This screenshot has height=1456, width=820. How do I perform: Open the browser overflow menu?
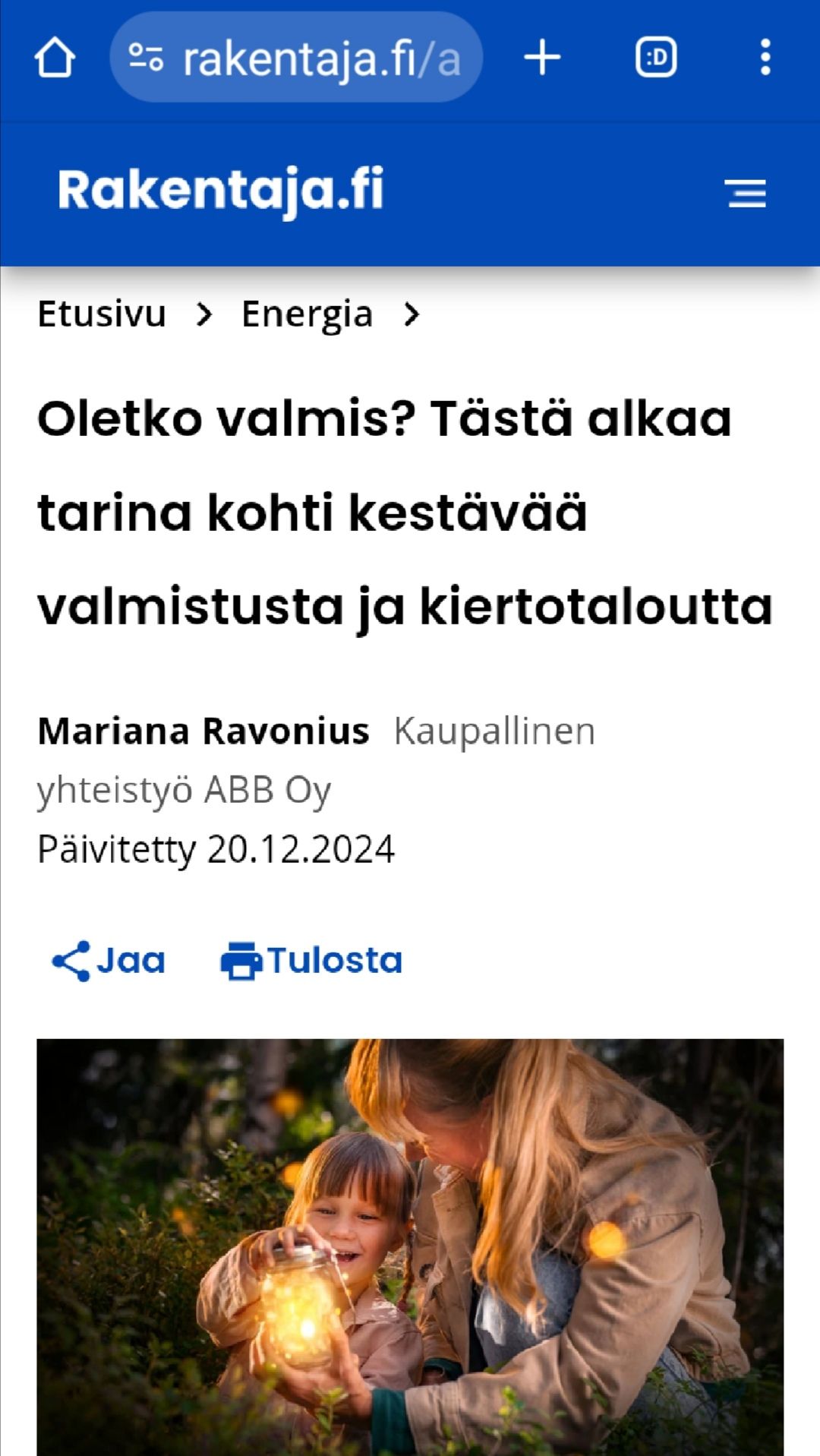765,58
